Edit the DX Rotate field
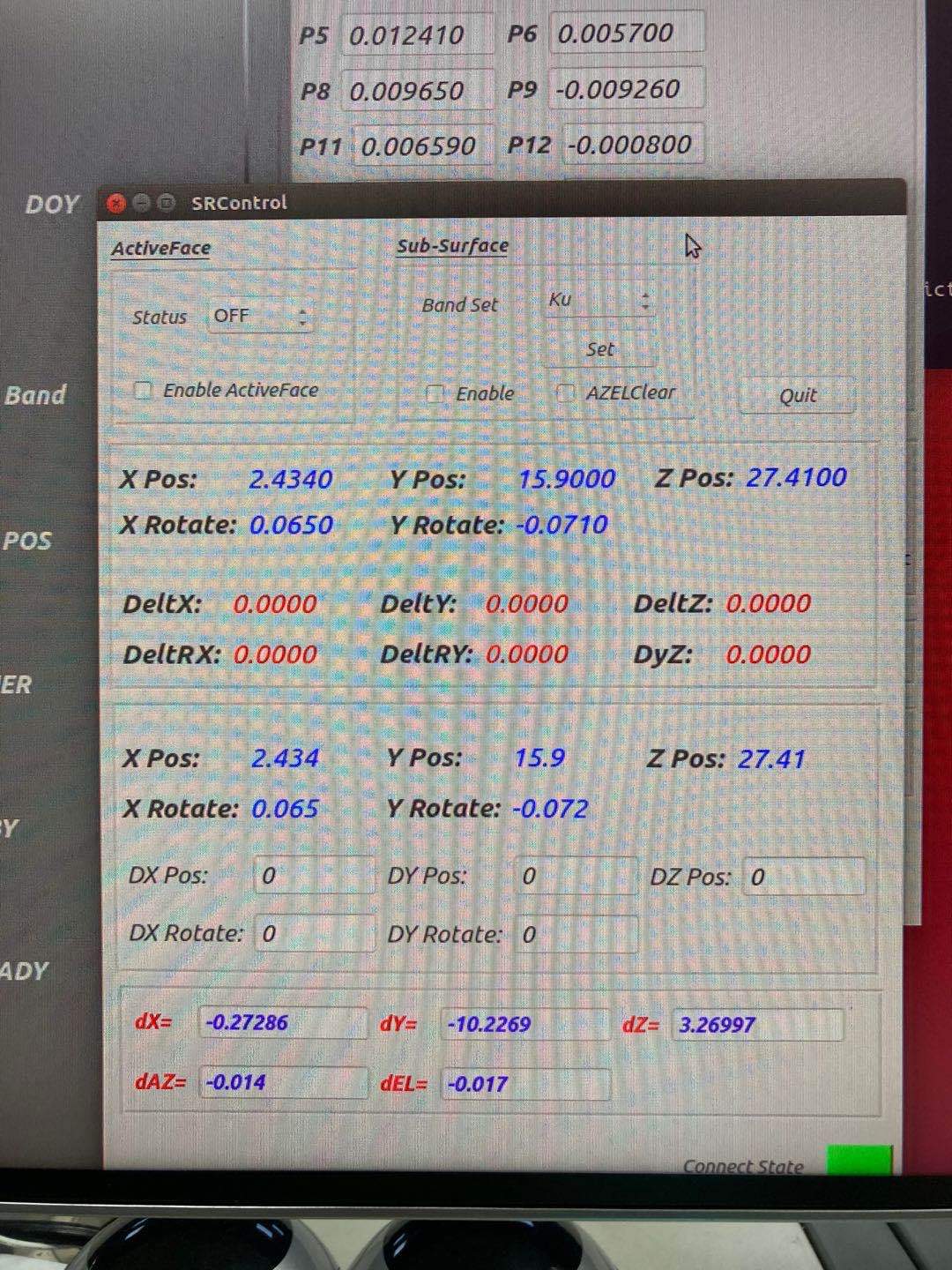The image size is (952, 1270). 313,933
